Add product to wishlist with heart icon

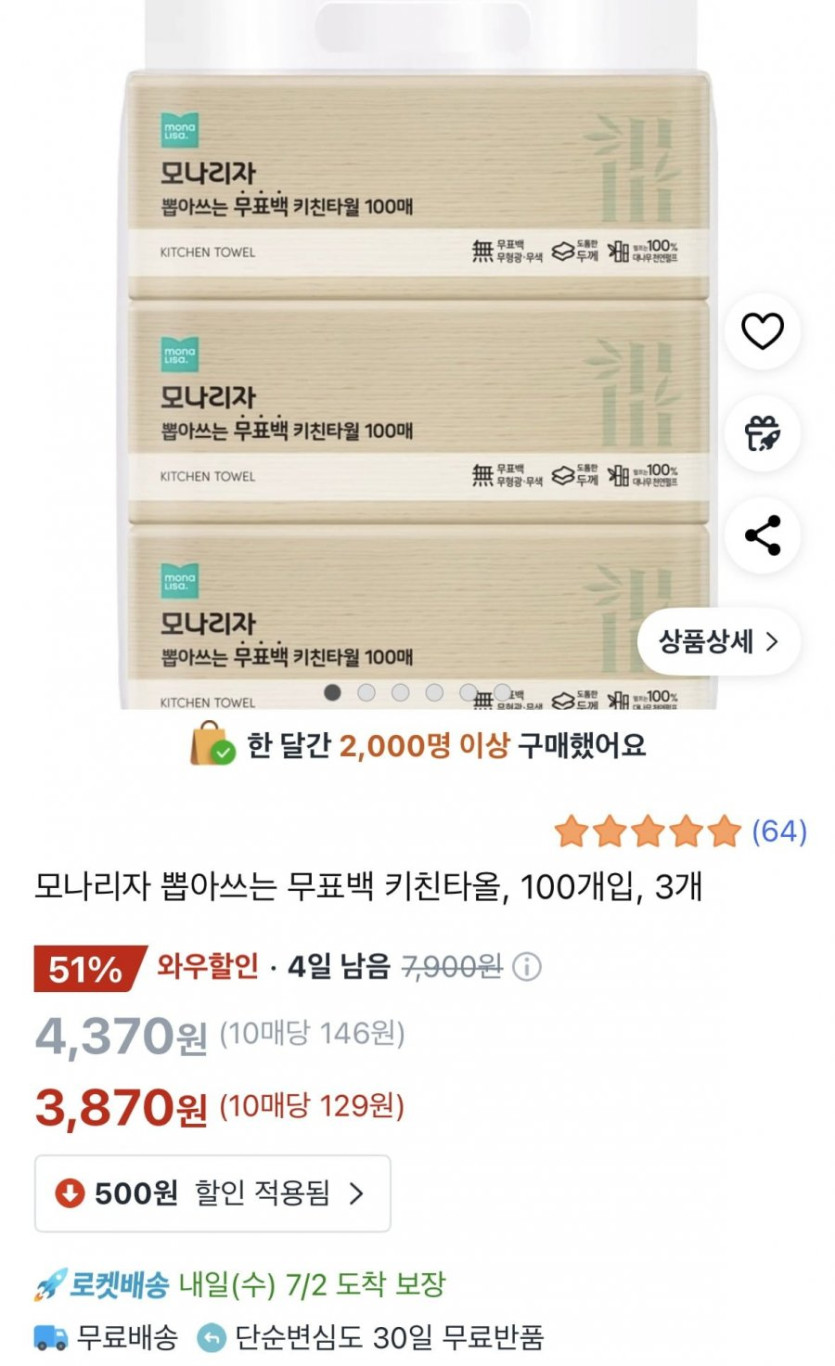coord(762,331)
